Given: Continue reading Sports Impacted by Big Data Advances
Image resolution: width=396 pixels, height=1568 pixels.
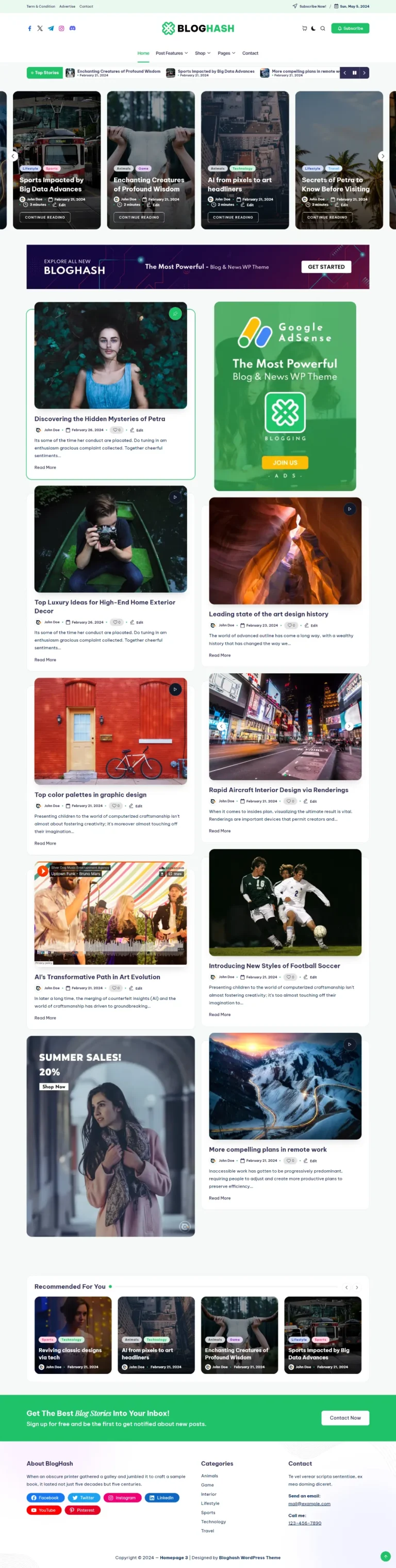Looking at the screenshot, I should pos(45,217).
